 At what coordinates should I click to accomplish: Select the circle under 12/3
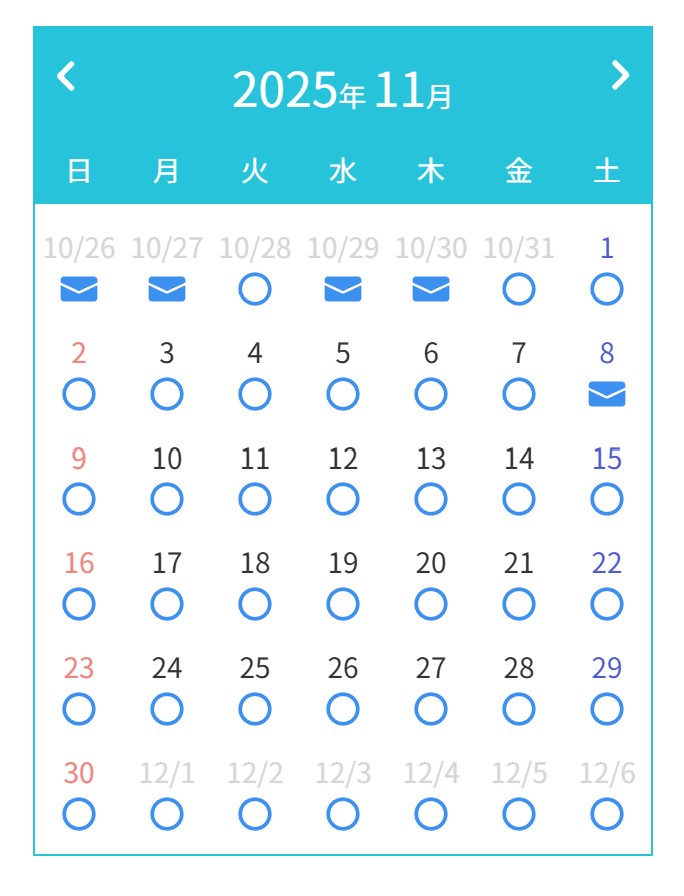click(343, 814)
